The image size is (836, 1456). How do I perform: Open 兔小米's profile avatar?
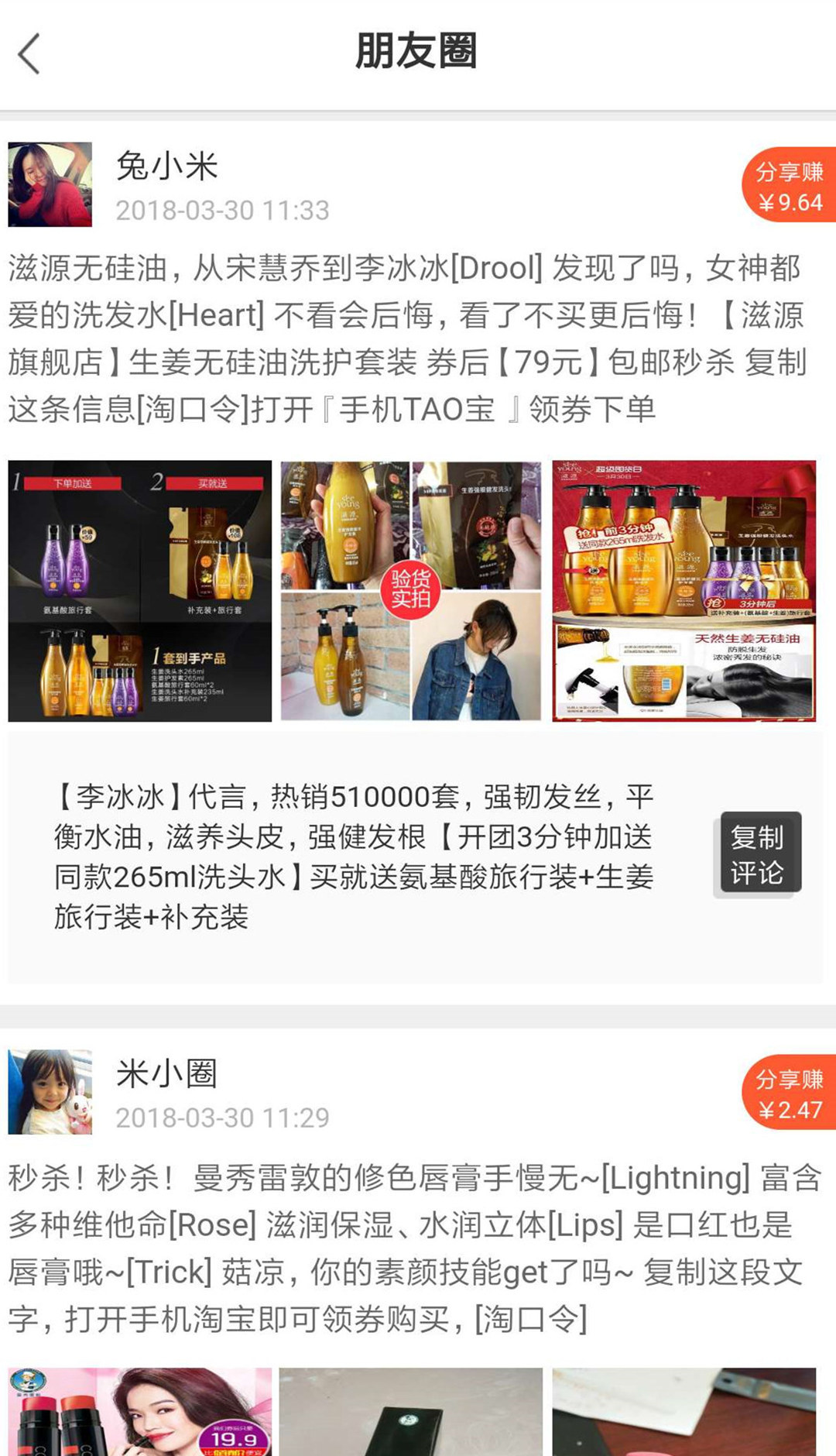point(50,184)
